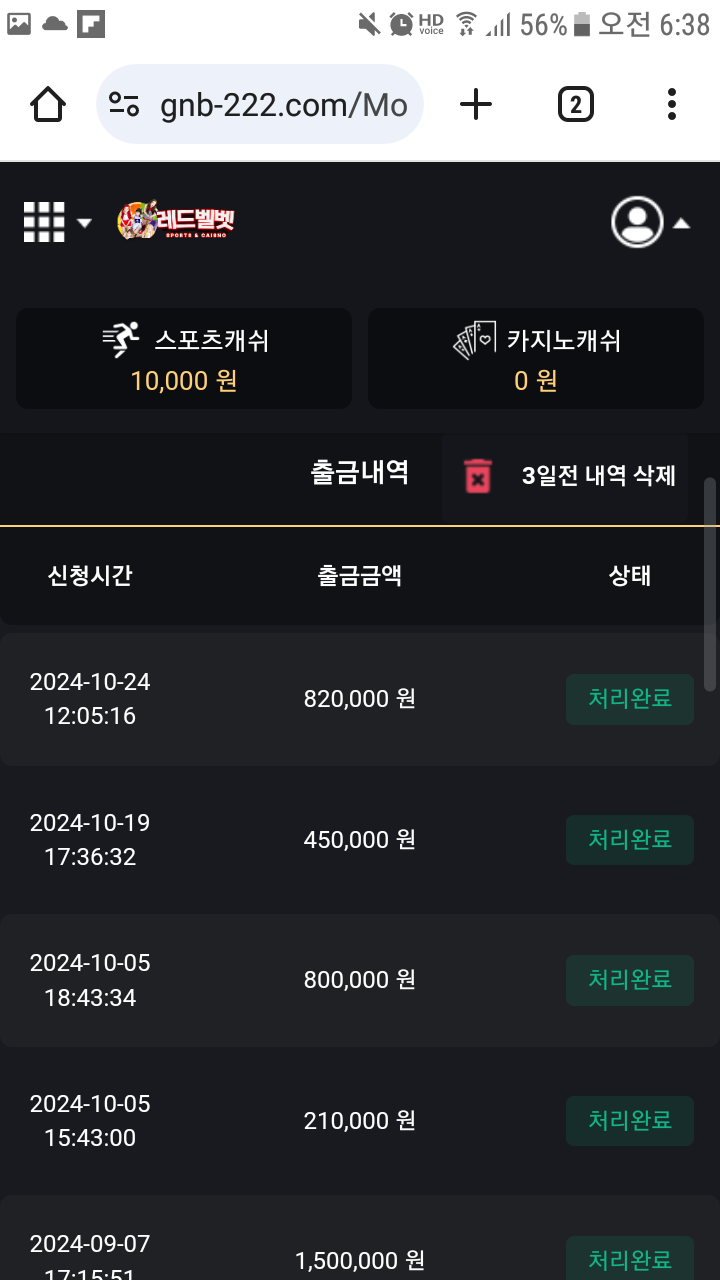Select the 스포츠캐쉬 balance card
Viewport: 720px width, 1280px height.
point(184,358)
